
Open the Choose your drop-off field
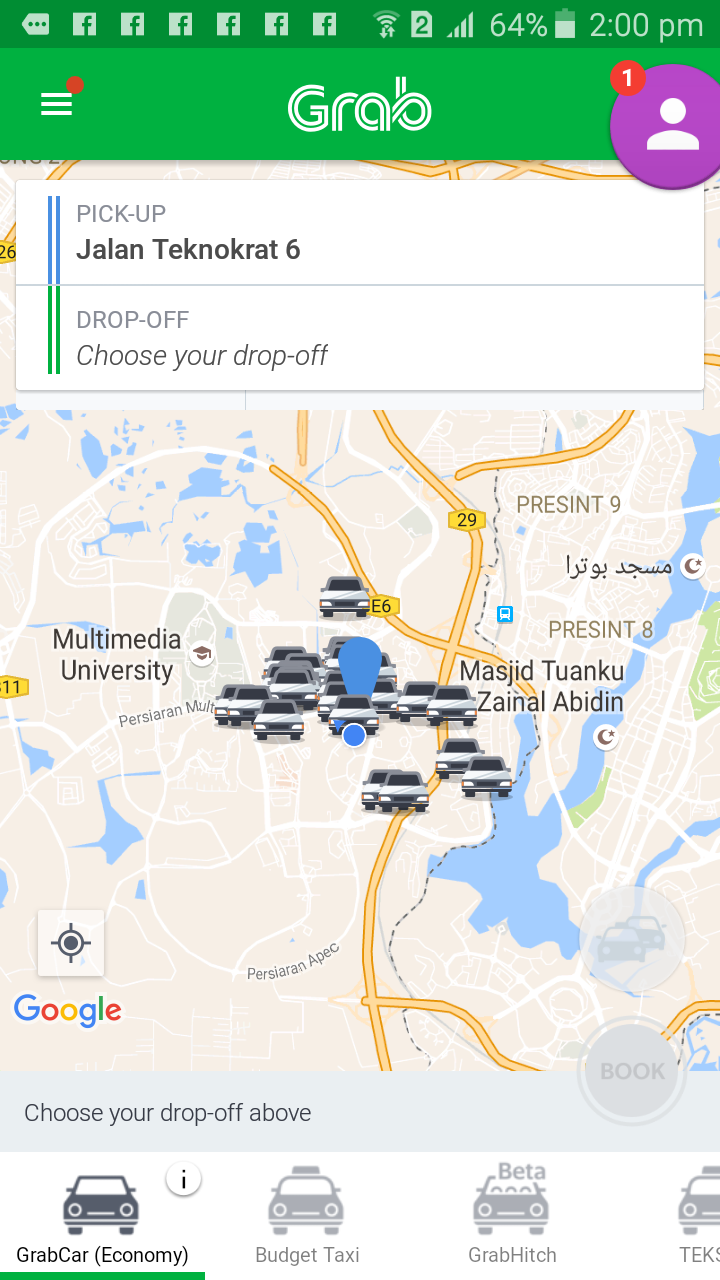360,338
